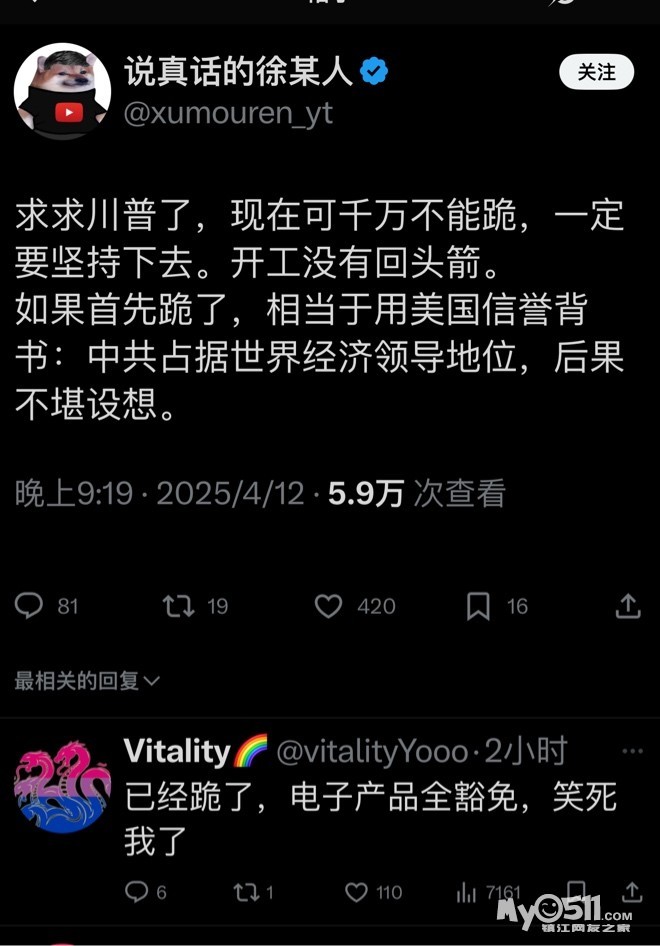Open the @xumouren_yt handle
The width and height of the screenshot is (660, 946).
228,113
